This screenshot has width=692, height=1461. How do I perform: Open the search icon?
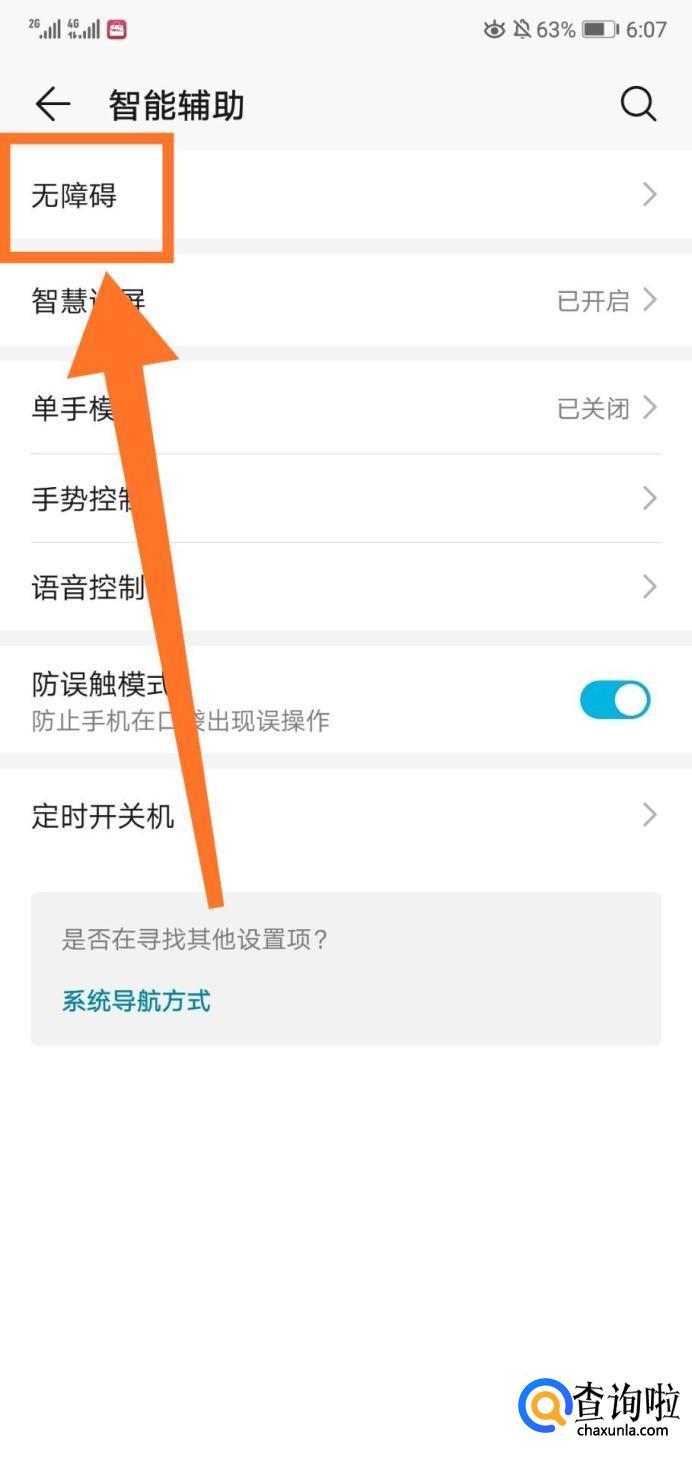point(638,104)
